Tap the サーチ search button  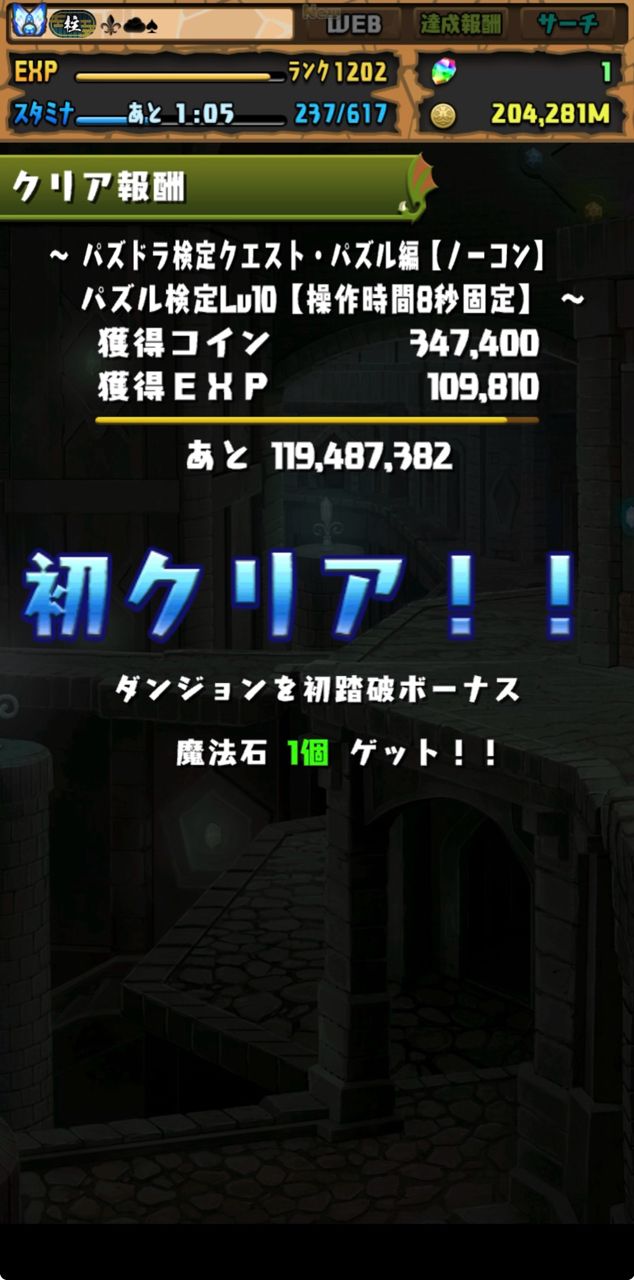567,23
